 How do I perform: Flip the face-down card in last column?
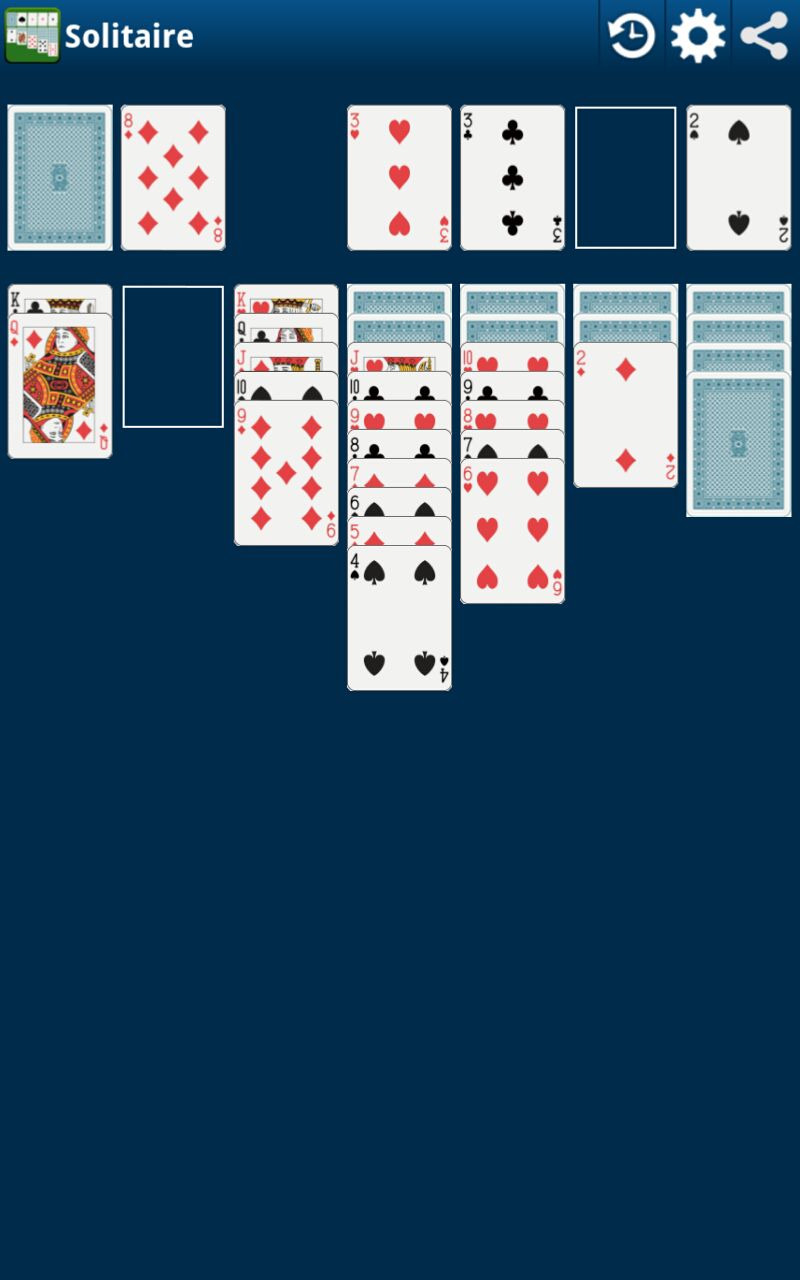click(x=738, y=445)
